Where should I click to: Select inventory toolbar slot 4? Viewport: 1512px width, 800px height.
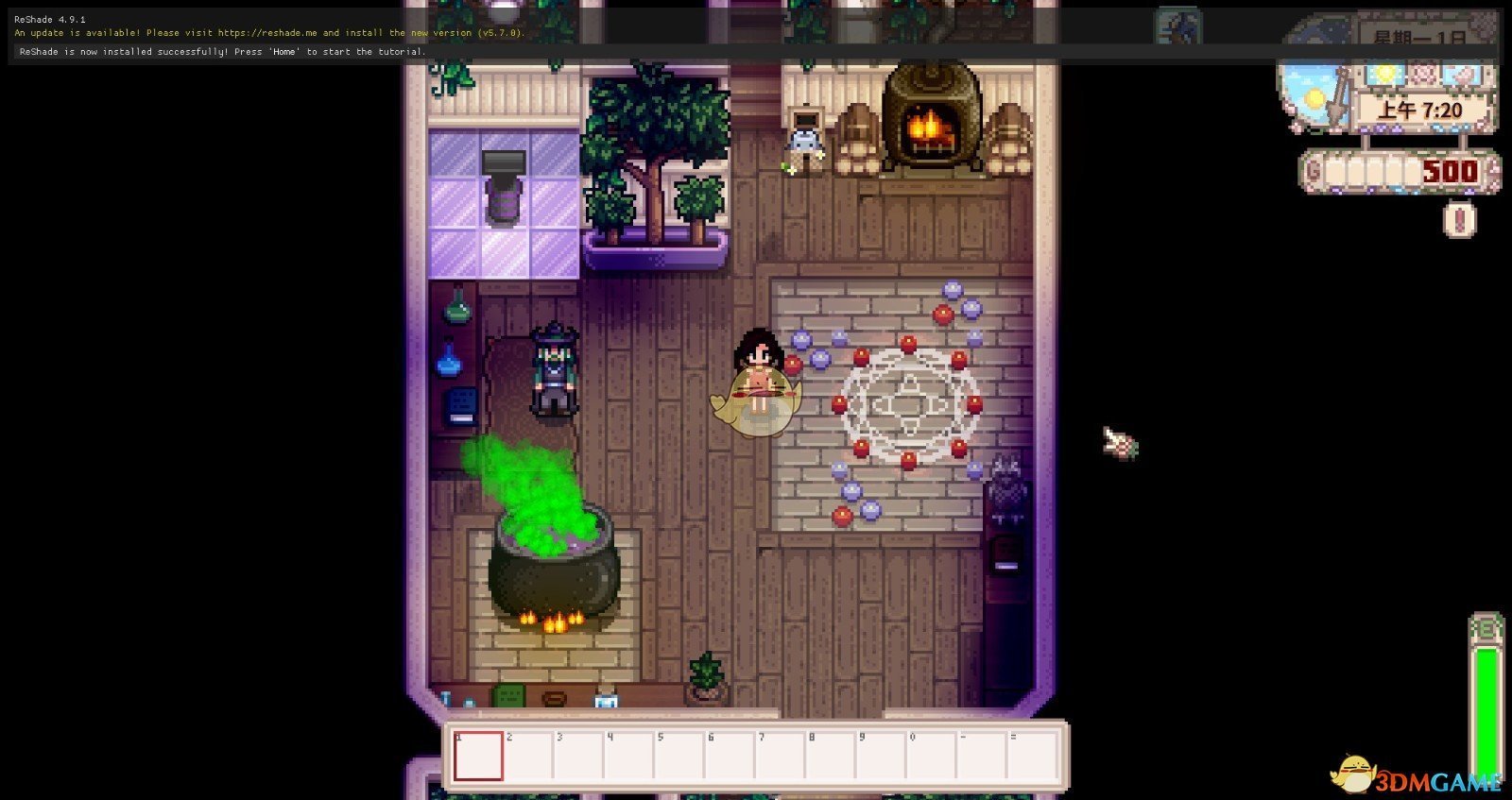630,756
